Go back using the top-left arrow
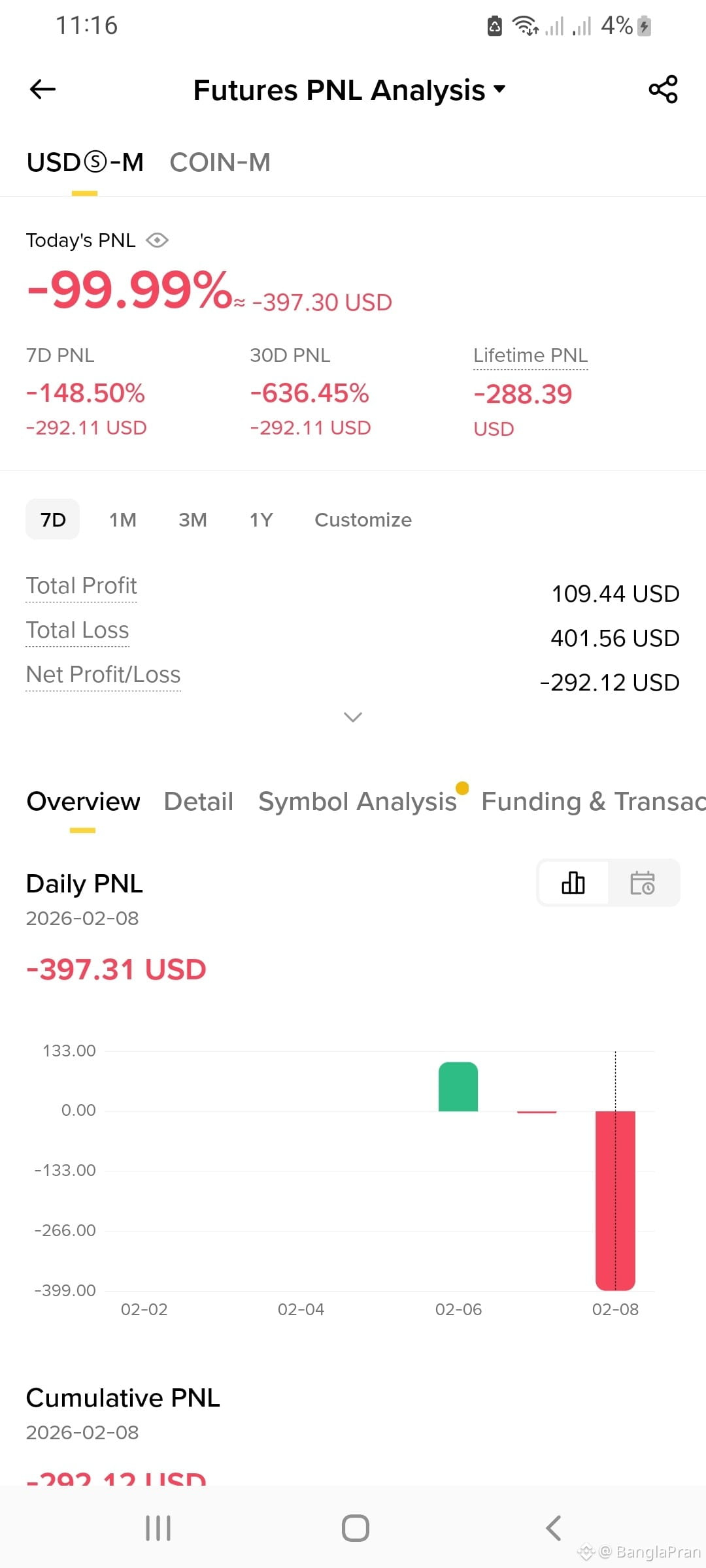This screenshot has width=706, height=1568. pyautogui.click(x=43, y=90)
